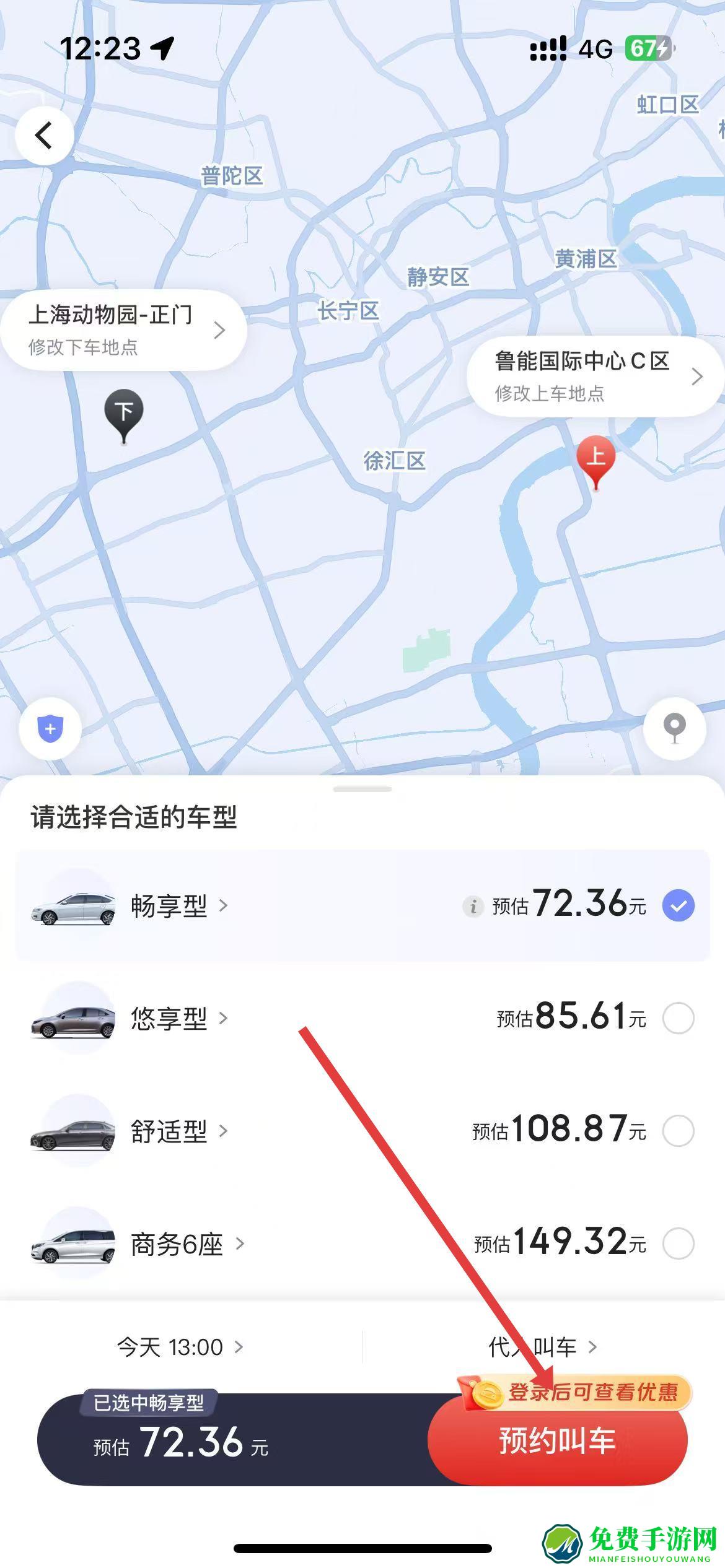Open the fare info icon next to 72.36元
Image resolution: width=725 pixels, height=1568 pixels.
(473, 907)
